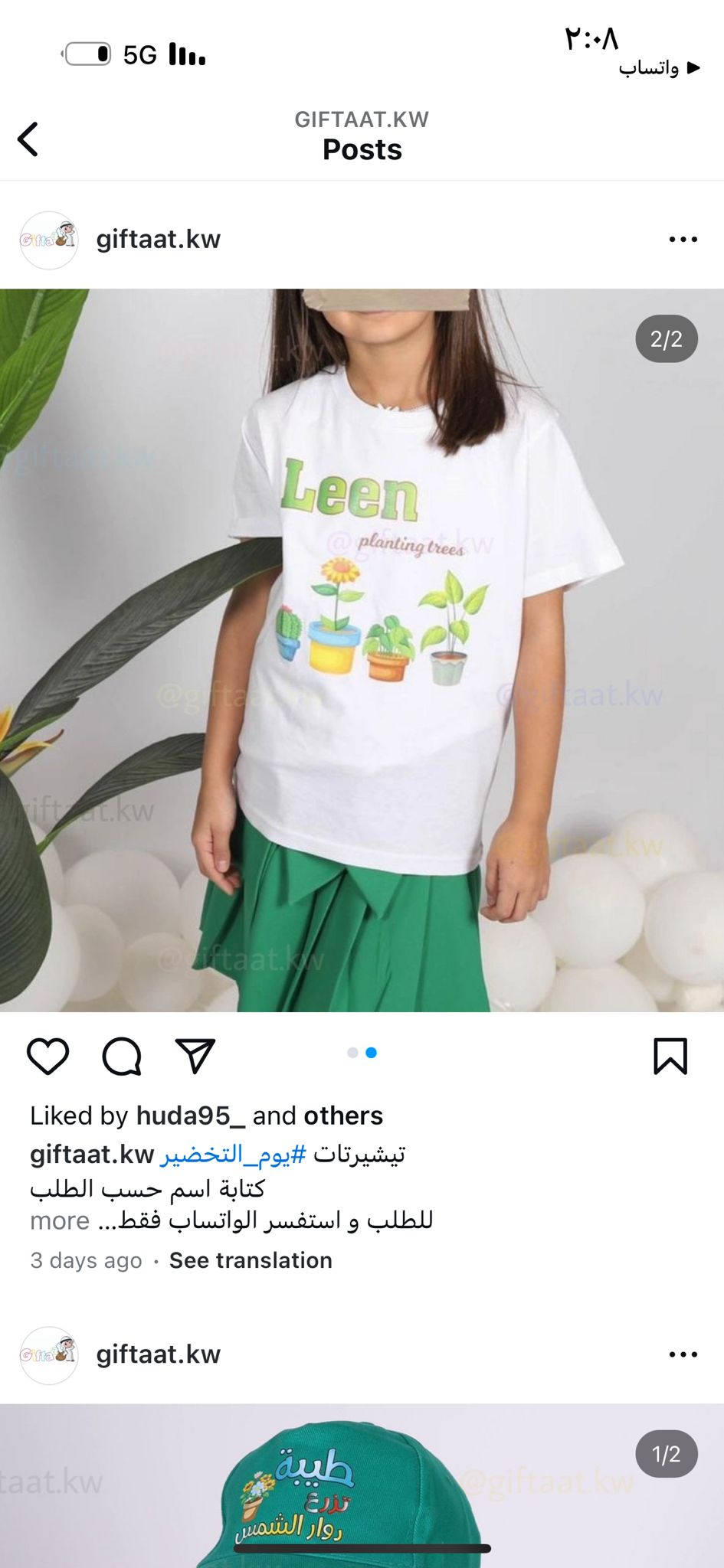
Task: Expand the caption with more
Action: [x=59, y=1220]
